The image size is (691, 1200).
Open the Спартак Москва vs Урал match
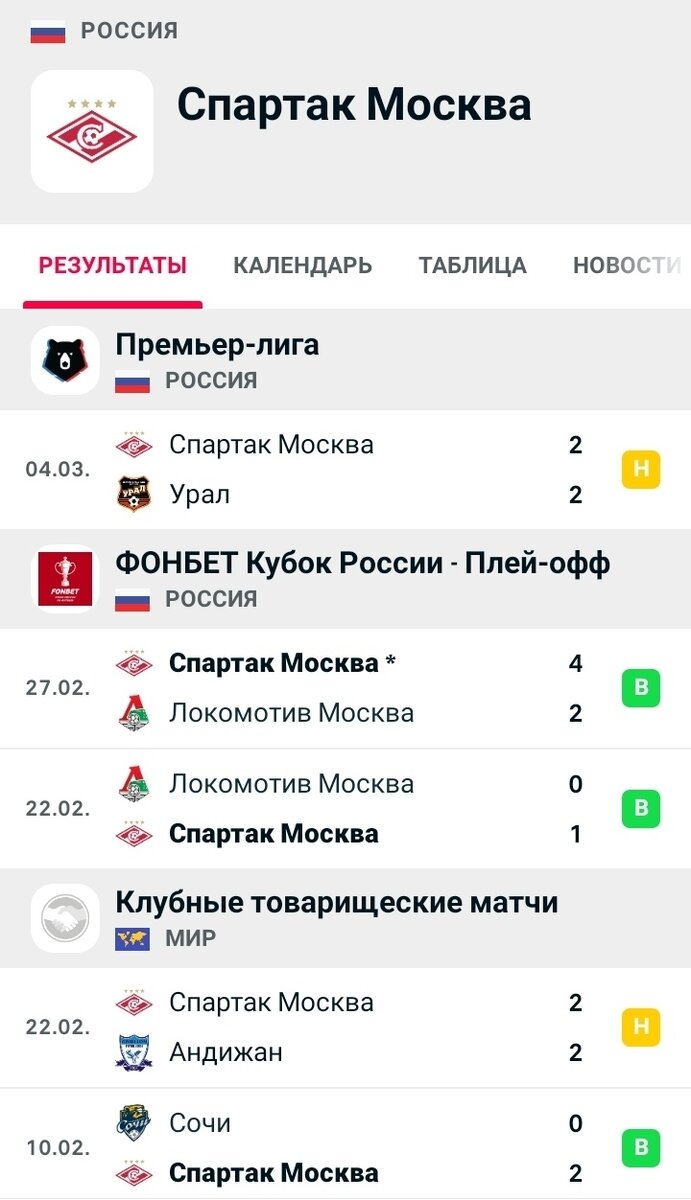(345, 470)
